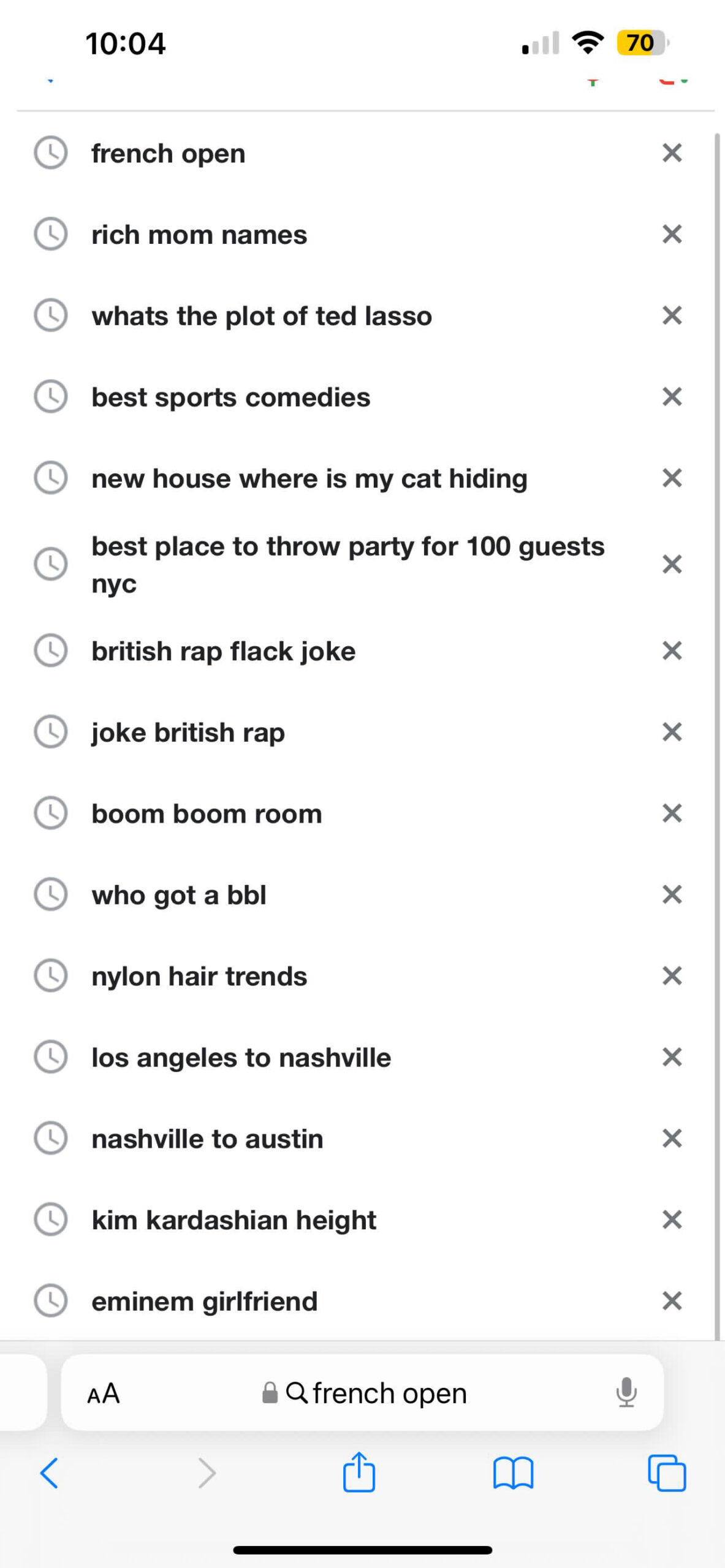Open the AA page settings menu
Screen dimensions: 725x1568
[104, 1393]
